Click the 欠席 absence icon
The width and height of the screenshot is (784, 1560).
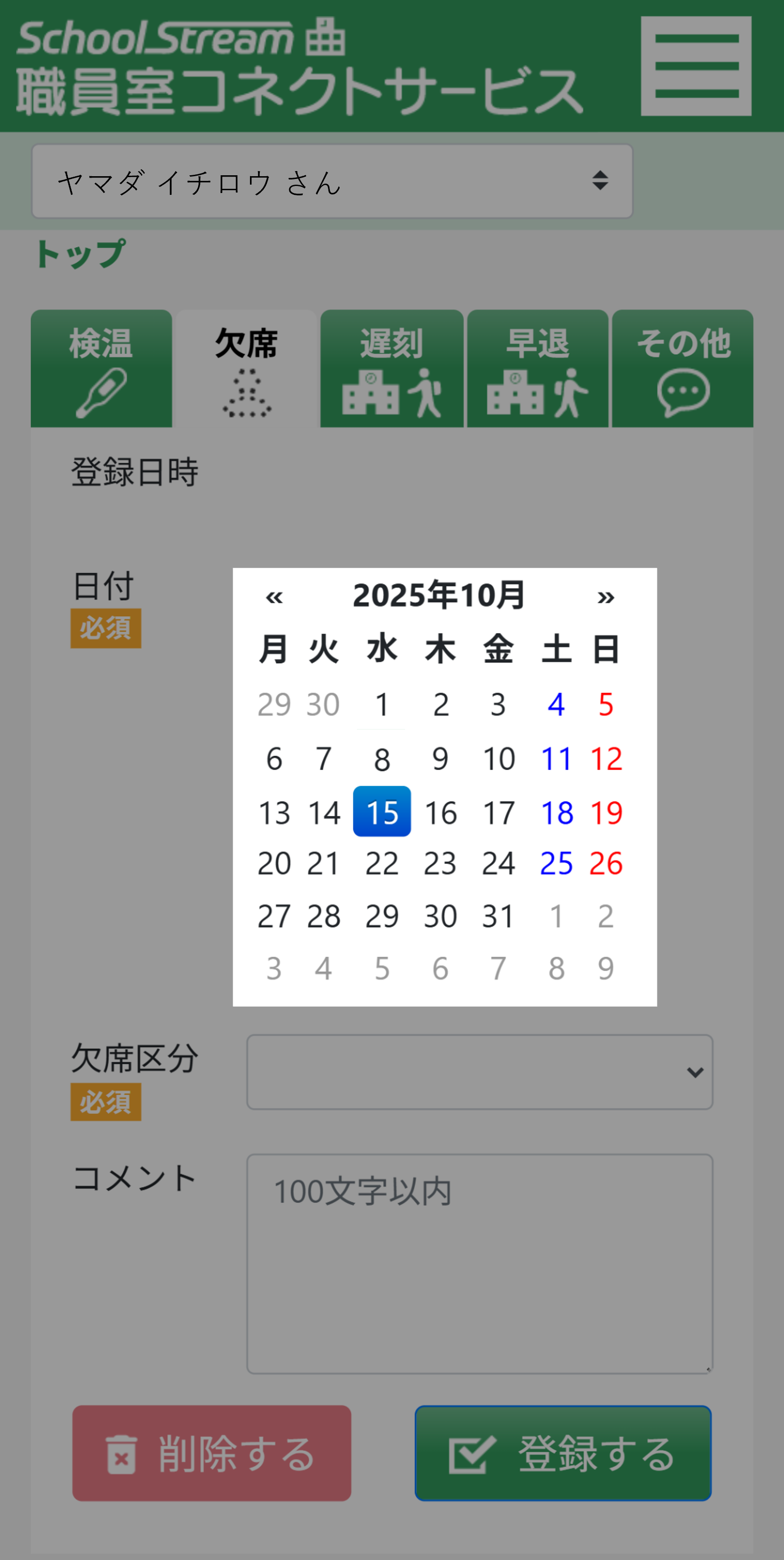pos(246,394)
